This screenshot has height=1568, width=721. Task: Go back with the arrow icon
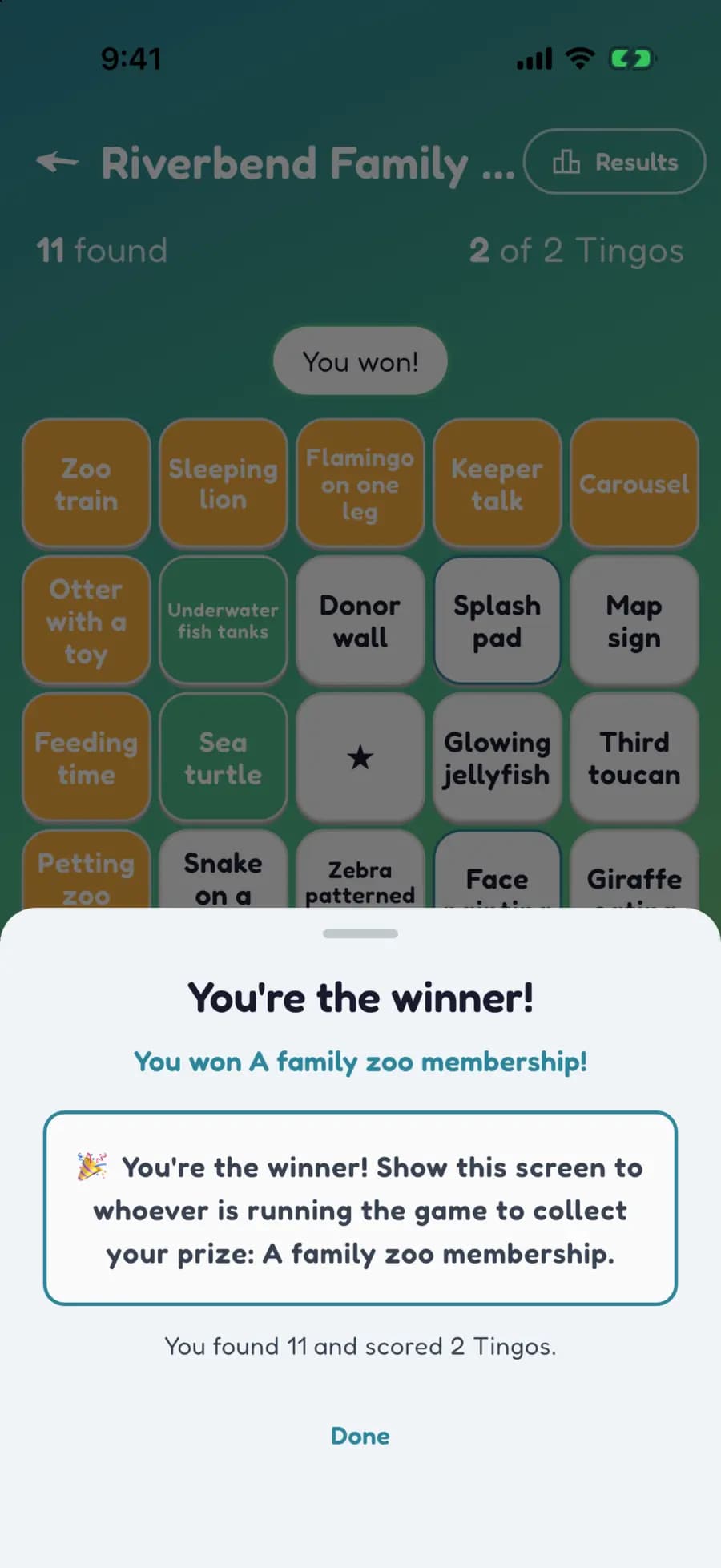pos(58,163)
